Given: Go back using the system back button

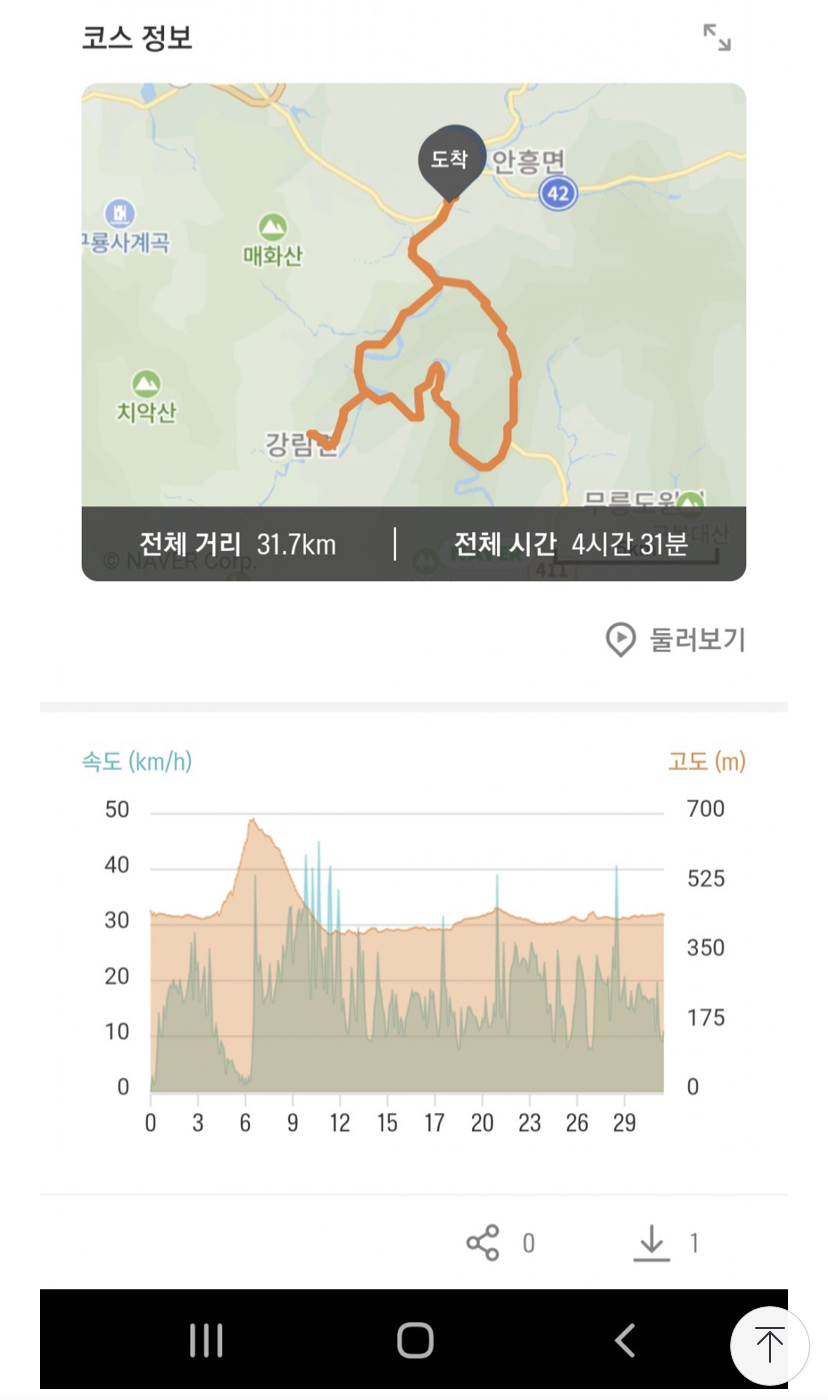Looking at the screenshot, I should click(x=625, y=1340).
